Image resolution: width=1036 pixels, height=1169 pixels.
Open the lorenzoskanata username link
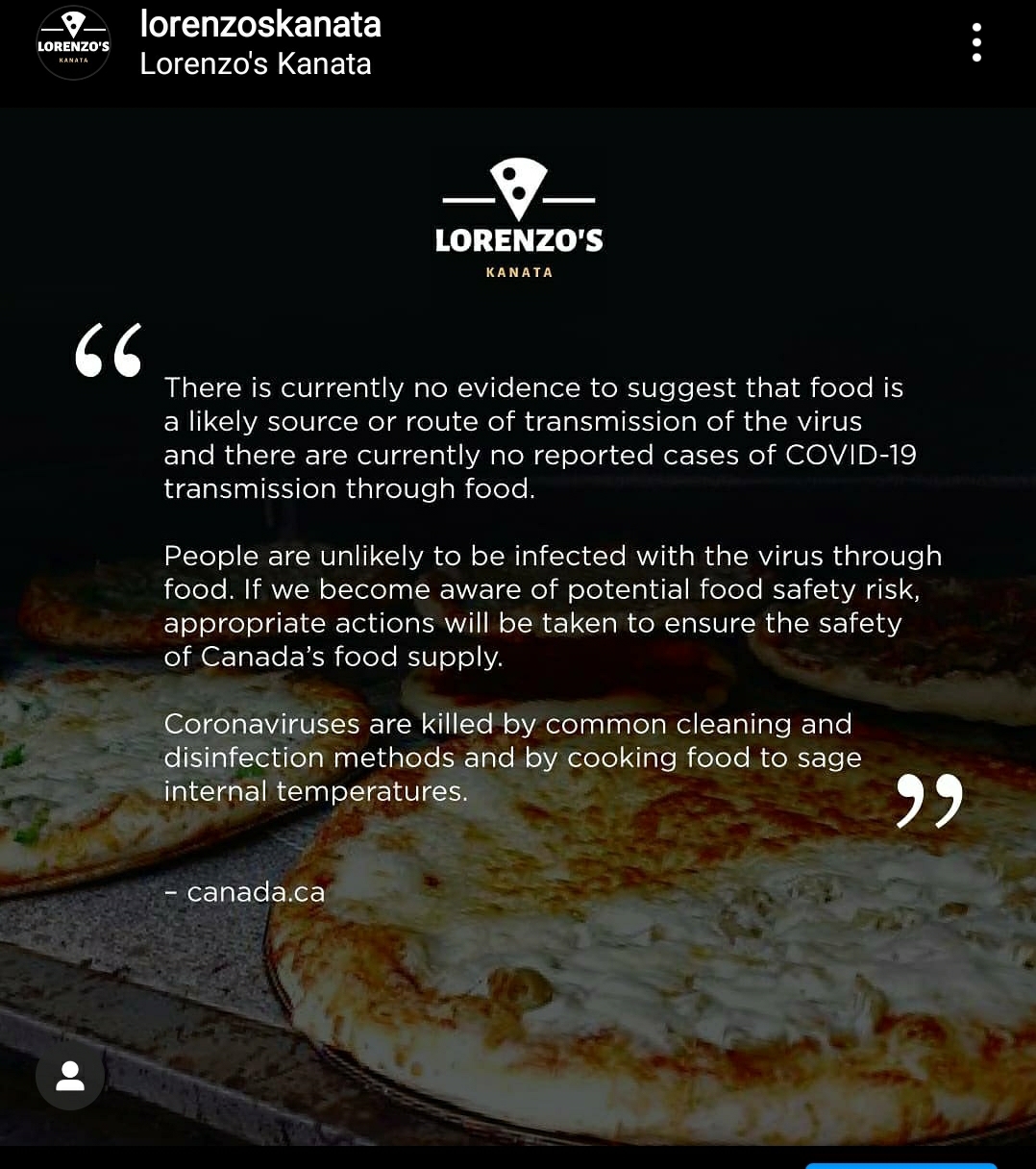(260, 24)
